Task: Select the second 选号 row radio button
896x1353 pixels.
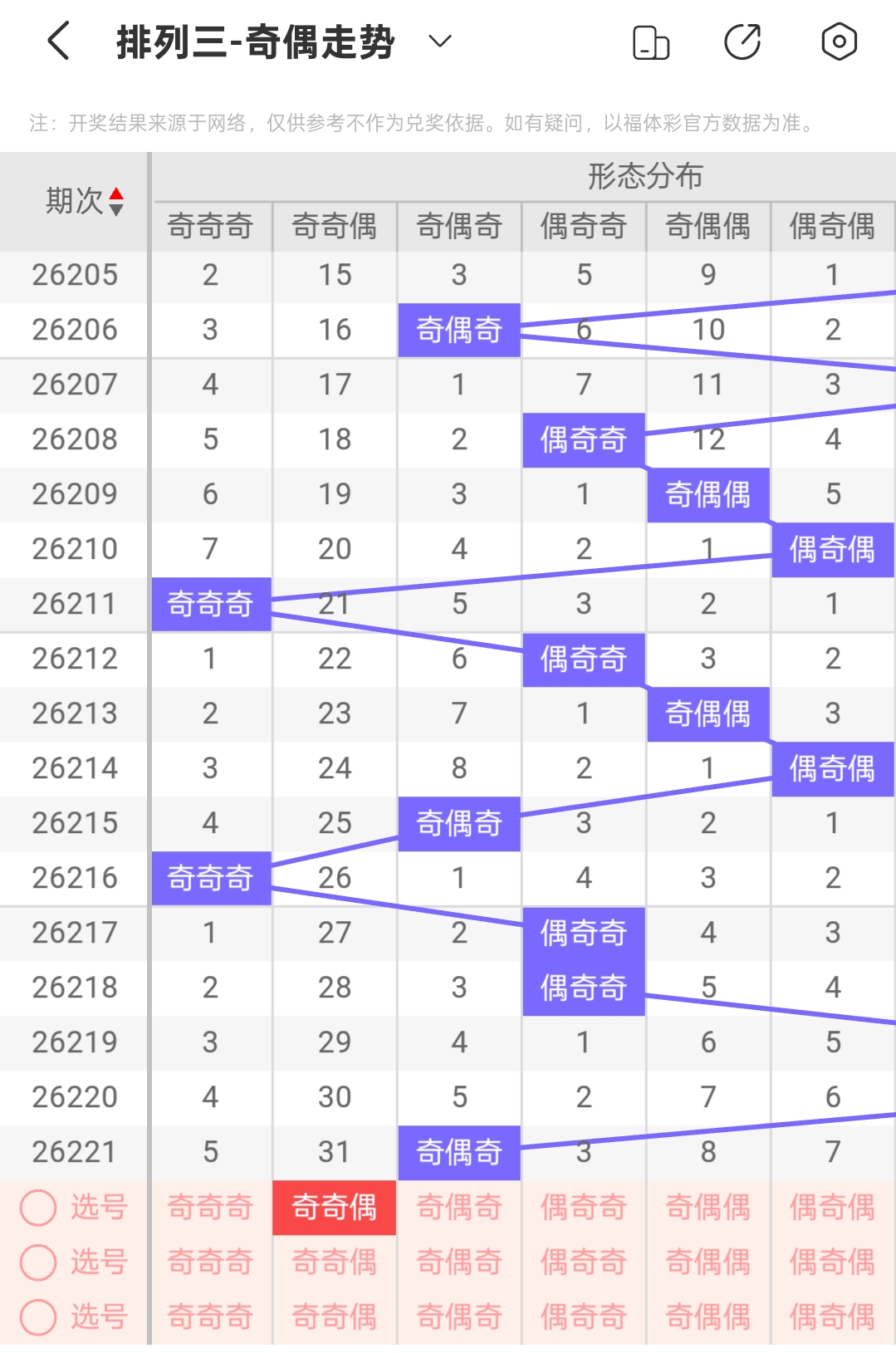Action: (38, 1262)
